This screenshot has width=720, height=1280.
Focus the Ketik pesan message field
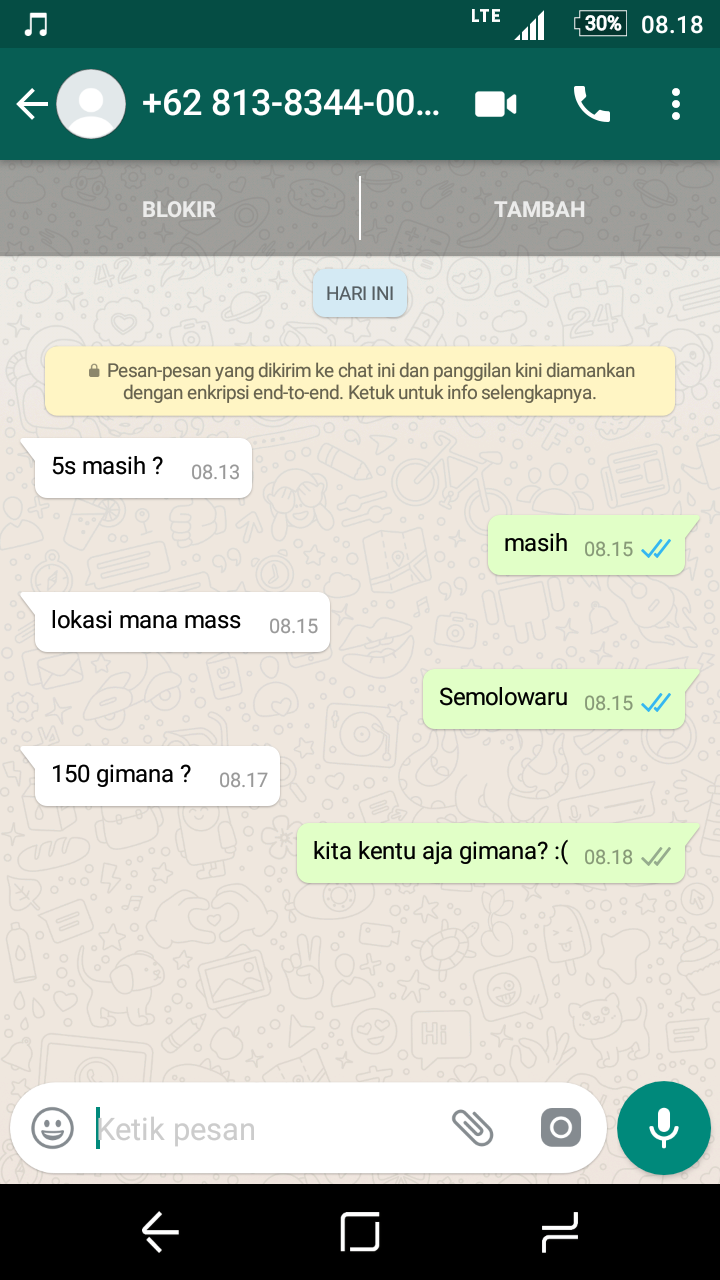260,1130
